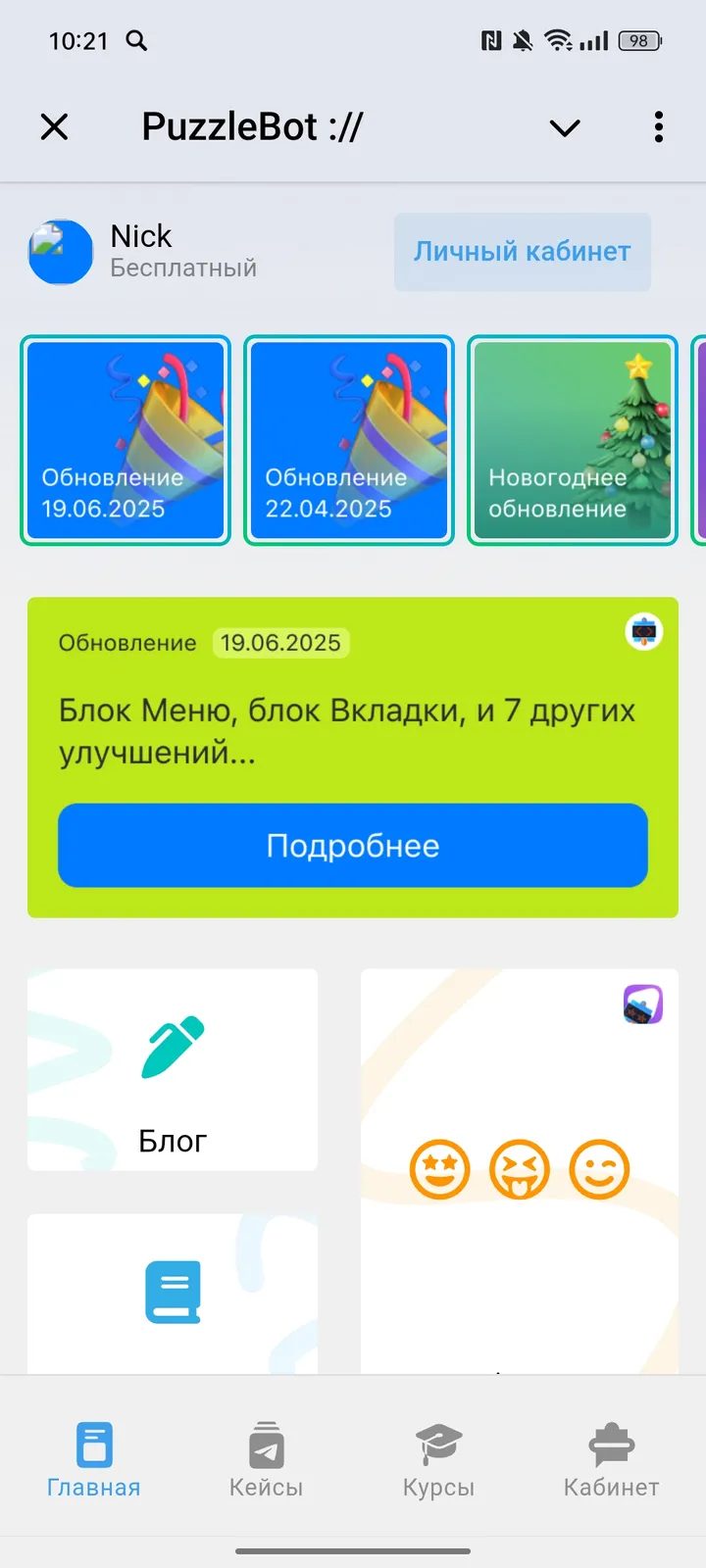The height and width of the screenshot is (1568, 706).
Task: Open Личный кабинет button
Action: (522, 252)
